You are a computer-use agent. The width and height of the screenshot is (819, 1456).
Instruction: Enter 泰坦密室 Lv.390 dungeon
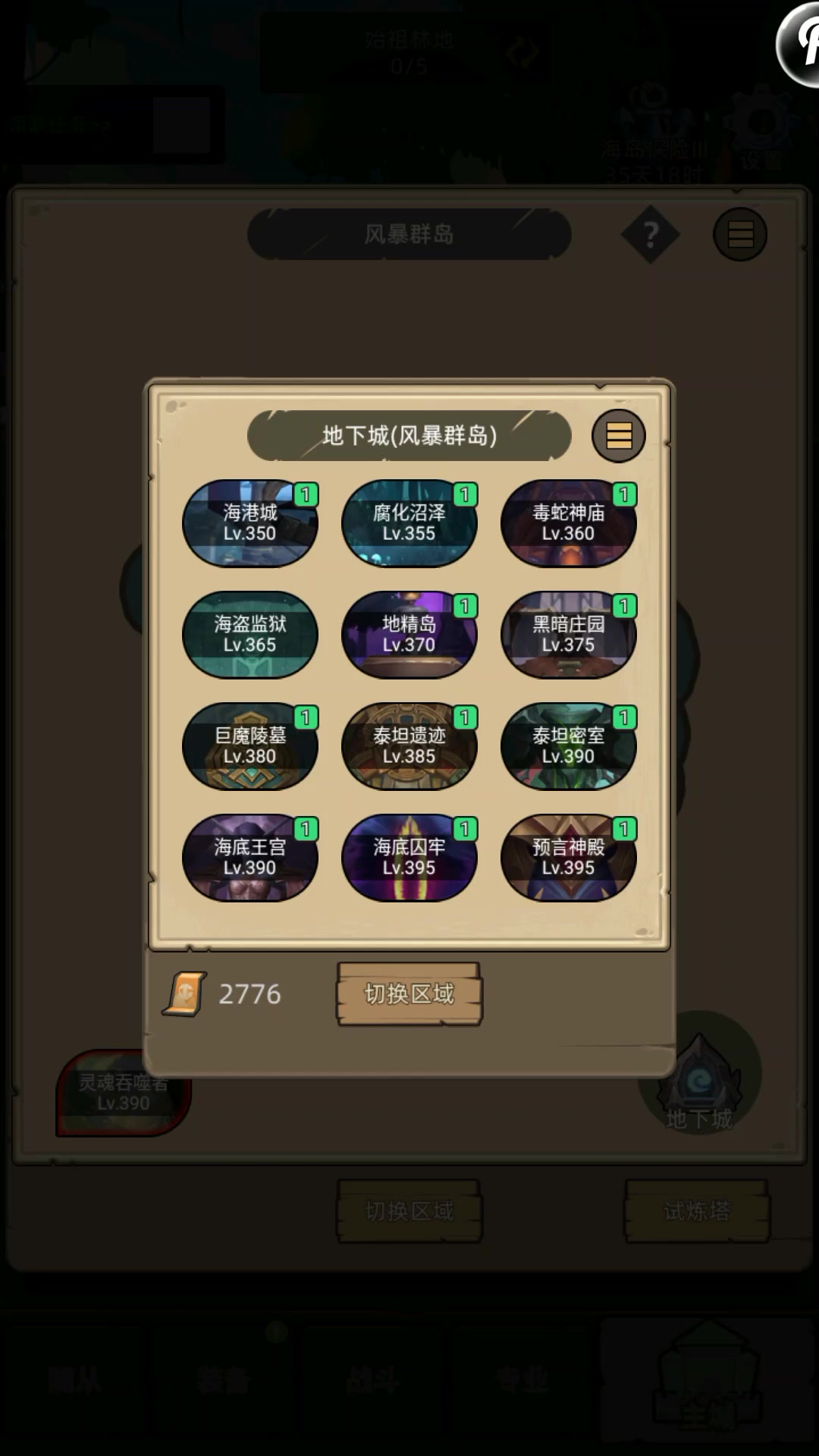(x=569, y=746)
